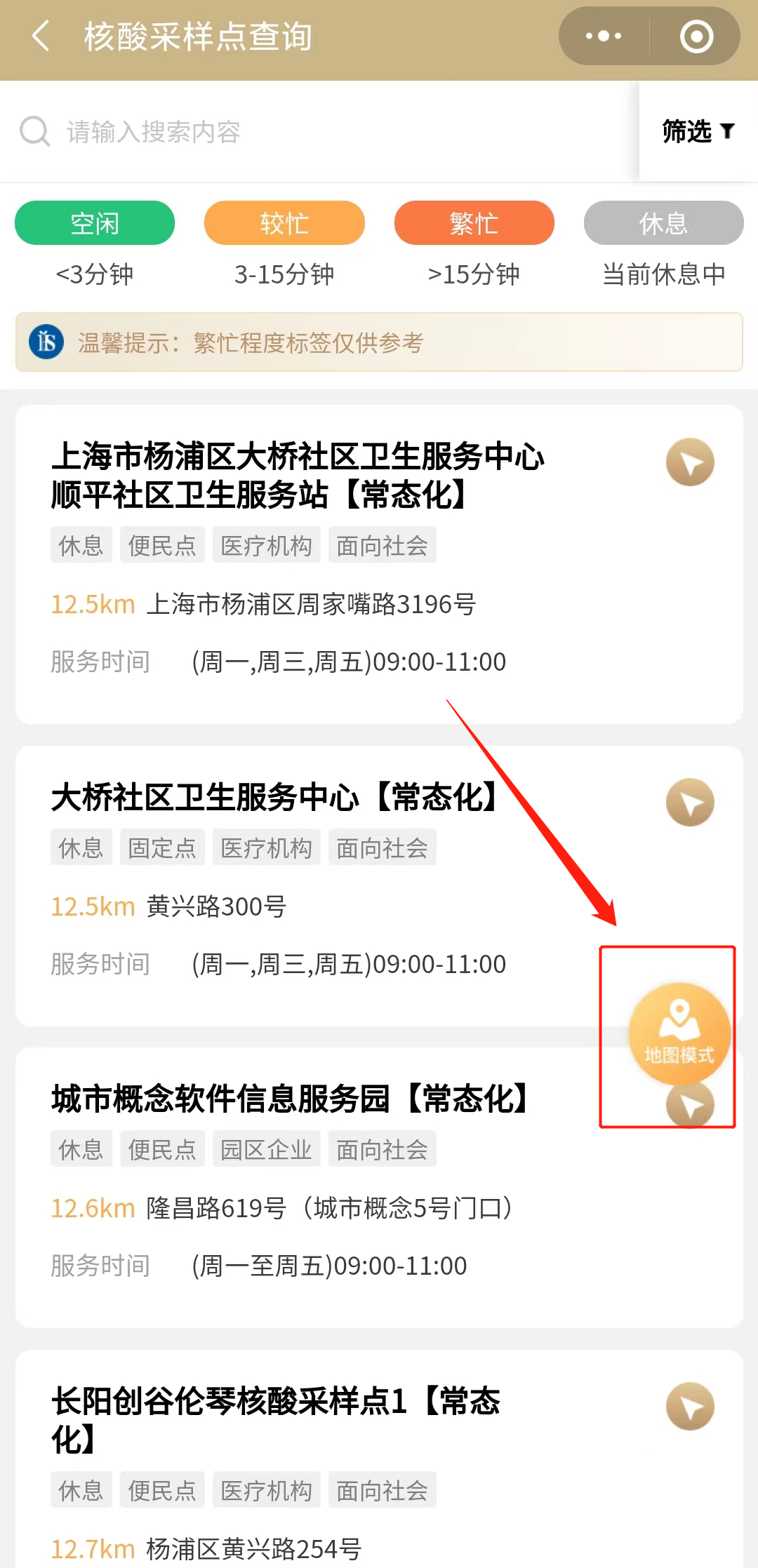Navigate to 长阳创谷伦琴核酸采样点1
The width and height of the screenshot is (758, 1568).
[x=690, y=1407]
